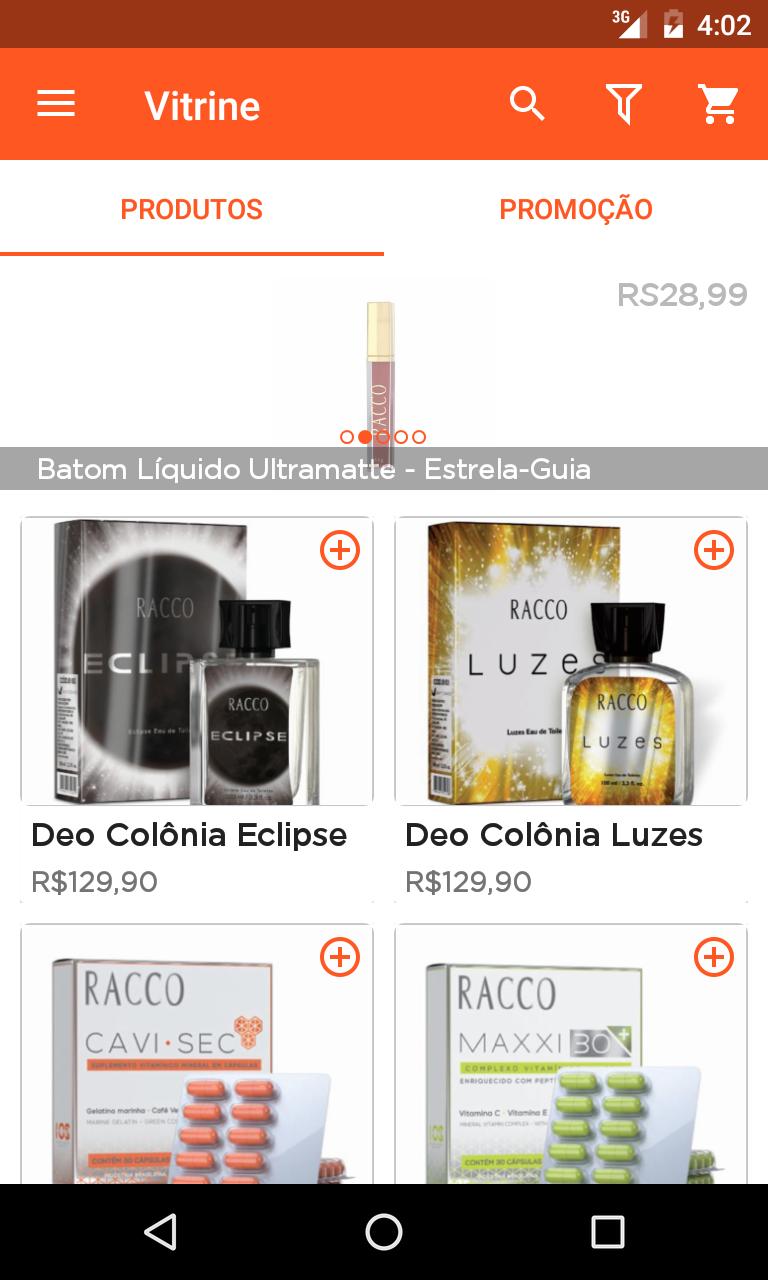Open the Batom Líquido Ultramatte banner

(384, 380)
